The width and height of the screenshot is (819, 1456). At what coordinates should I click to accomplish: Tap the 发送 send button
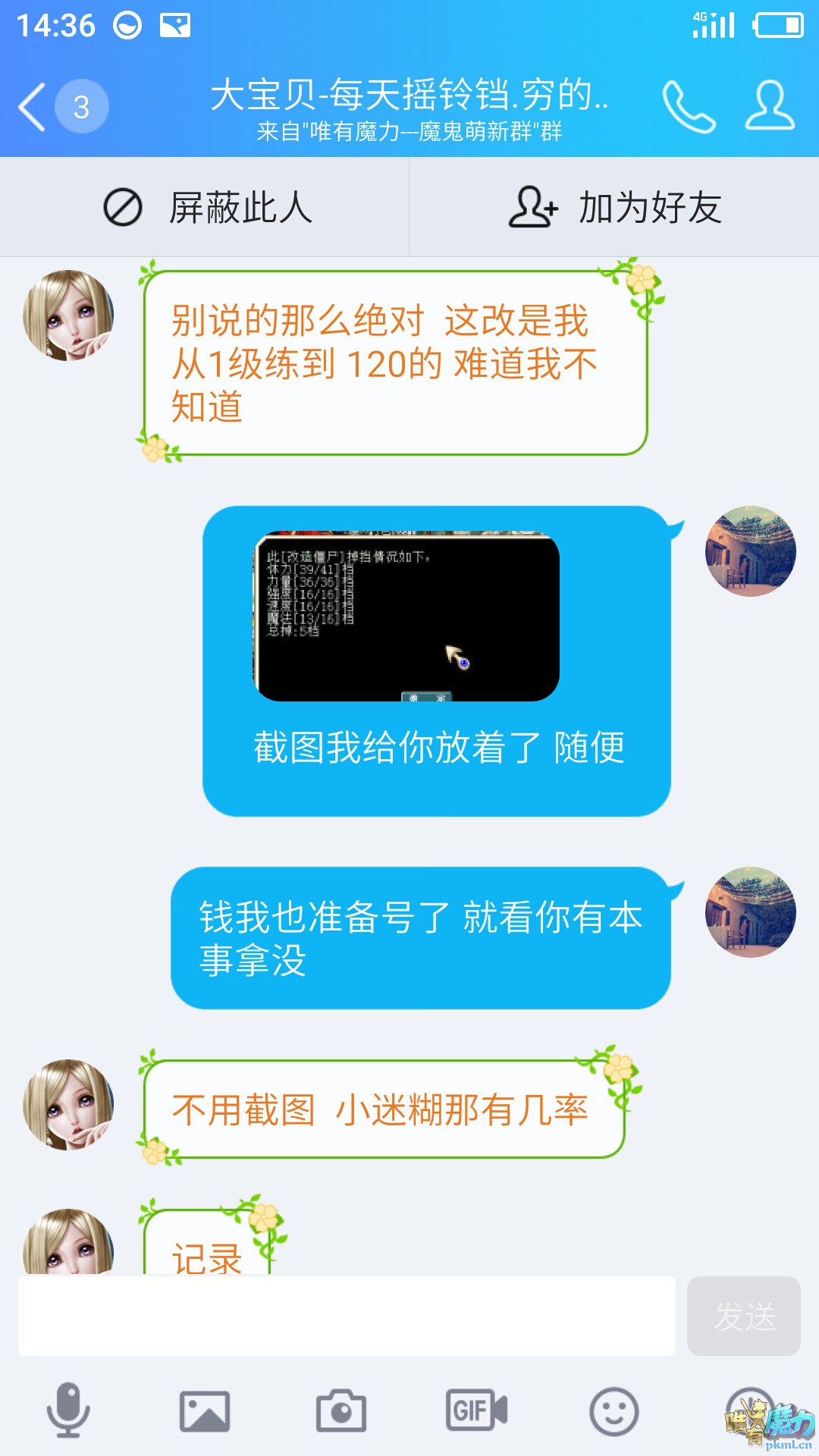[x=743, y=1316]
